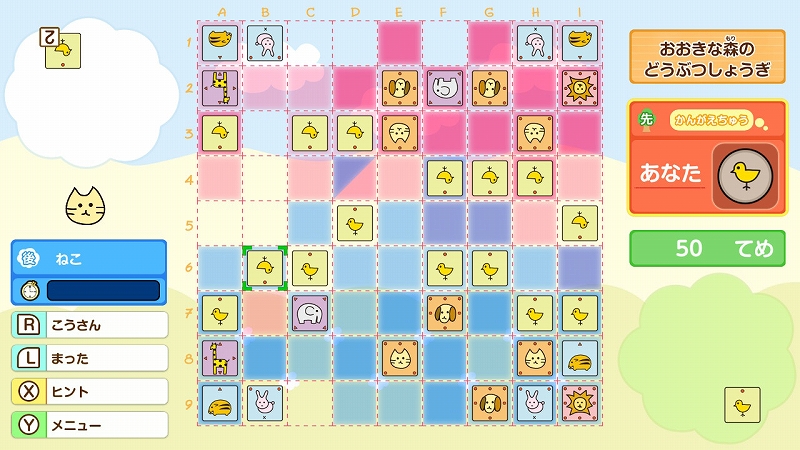This screenshot has width=800, height=450.
Task: Select the boar piece on square I8
Action: [x=580, y=358]
